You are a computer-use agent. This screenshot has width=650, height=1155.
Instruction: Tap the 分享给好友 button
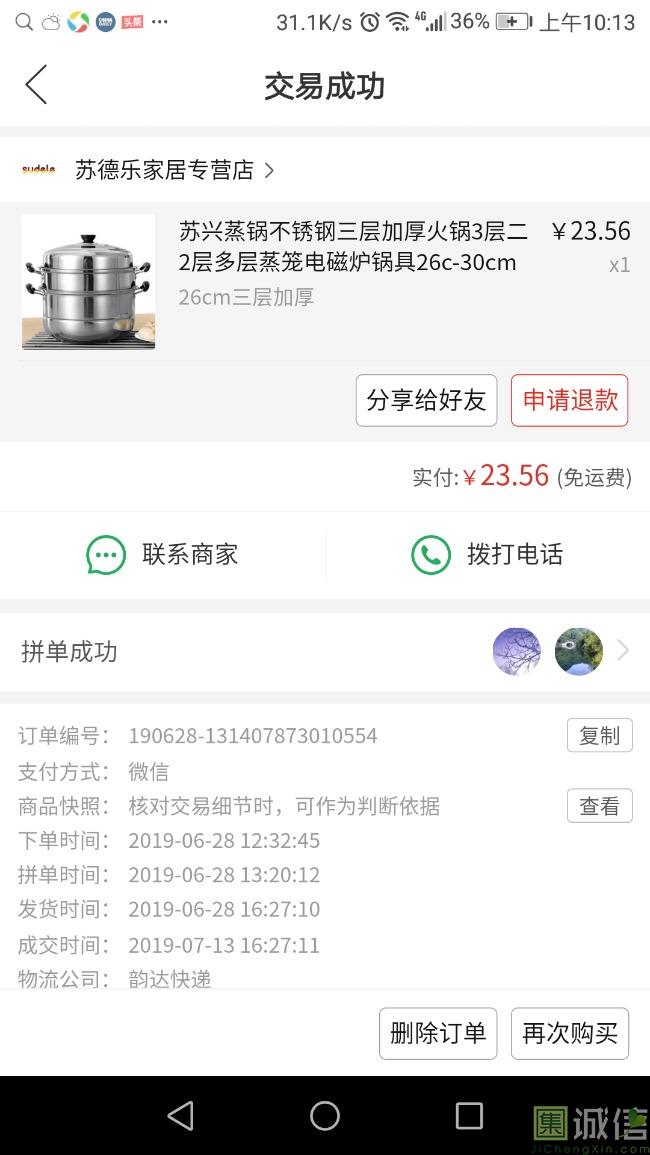click(x=426, y=400)
